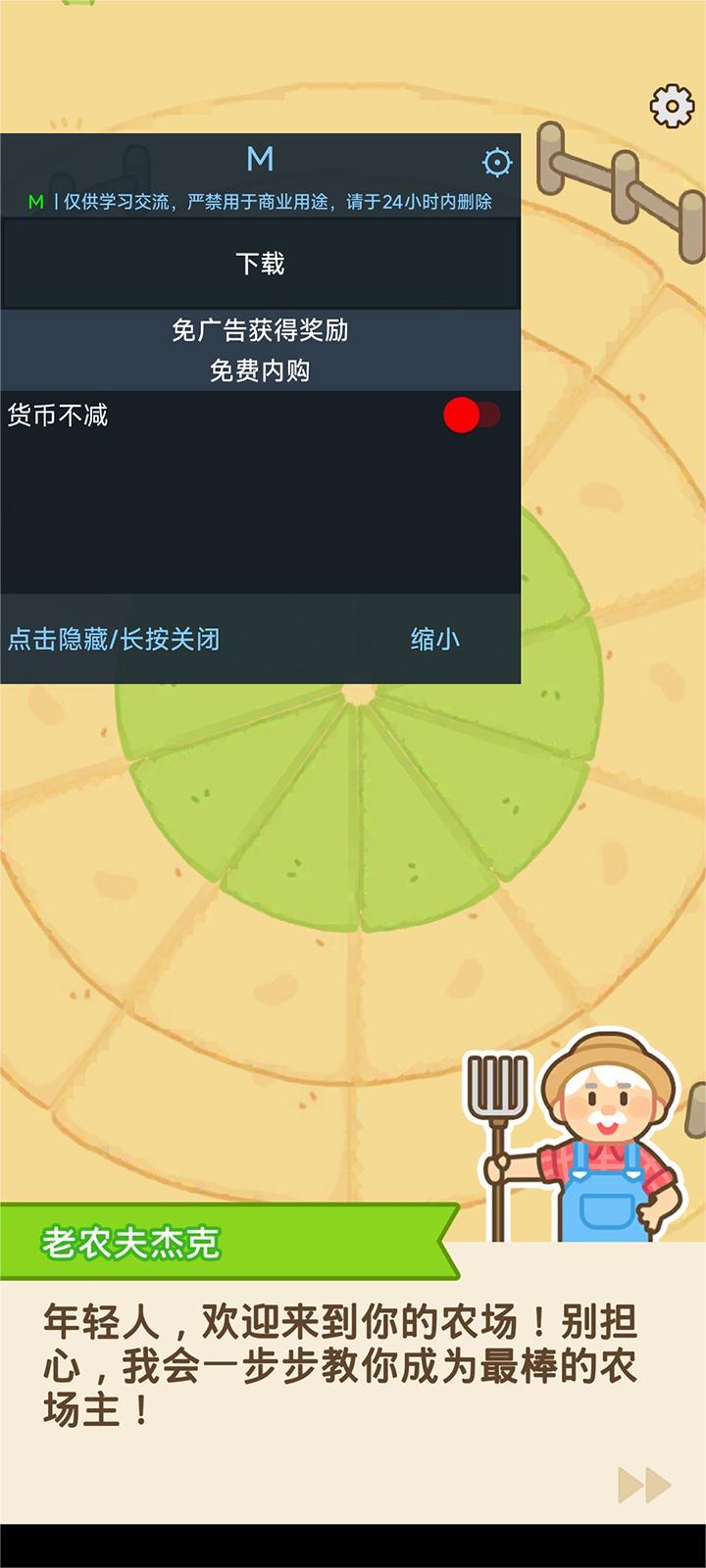Select 免费内购 option
Viewport: 706px width, 1568px height.
pyautogui.click(x=260, y=370)
